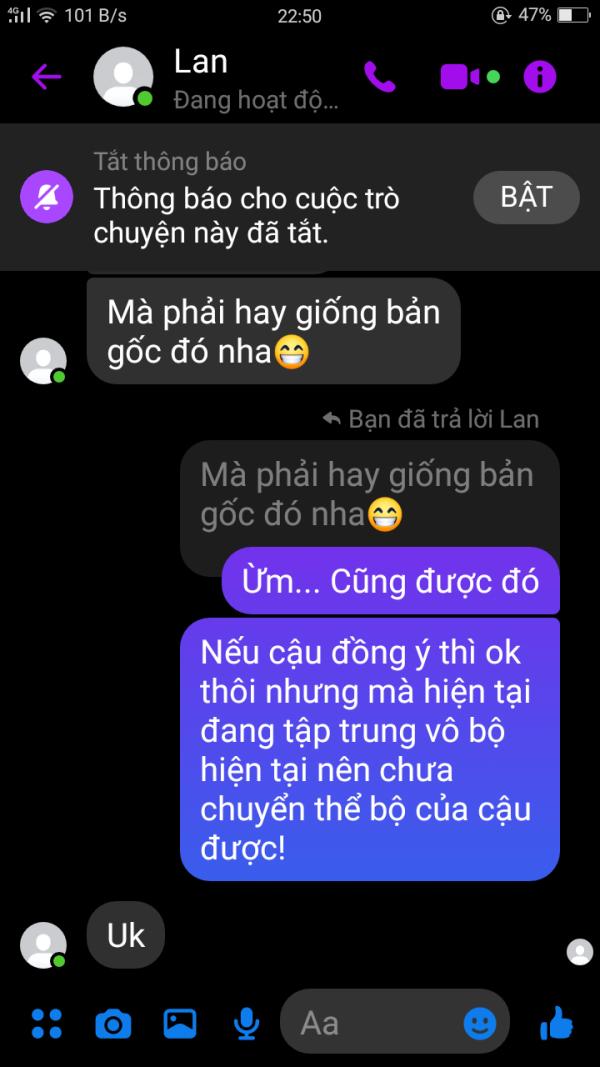Viewport: 600px width, 1067px height.
Task: Open the photo gallery picker
Action: coord(180,1023)
